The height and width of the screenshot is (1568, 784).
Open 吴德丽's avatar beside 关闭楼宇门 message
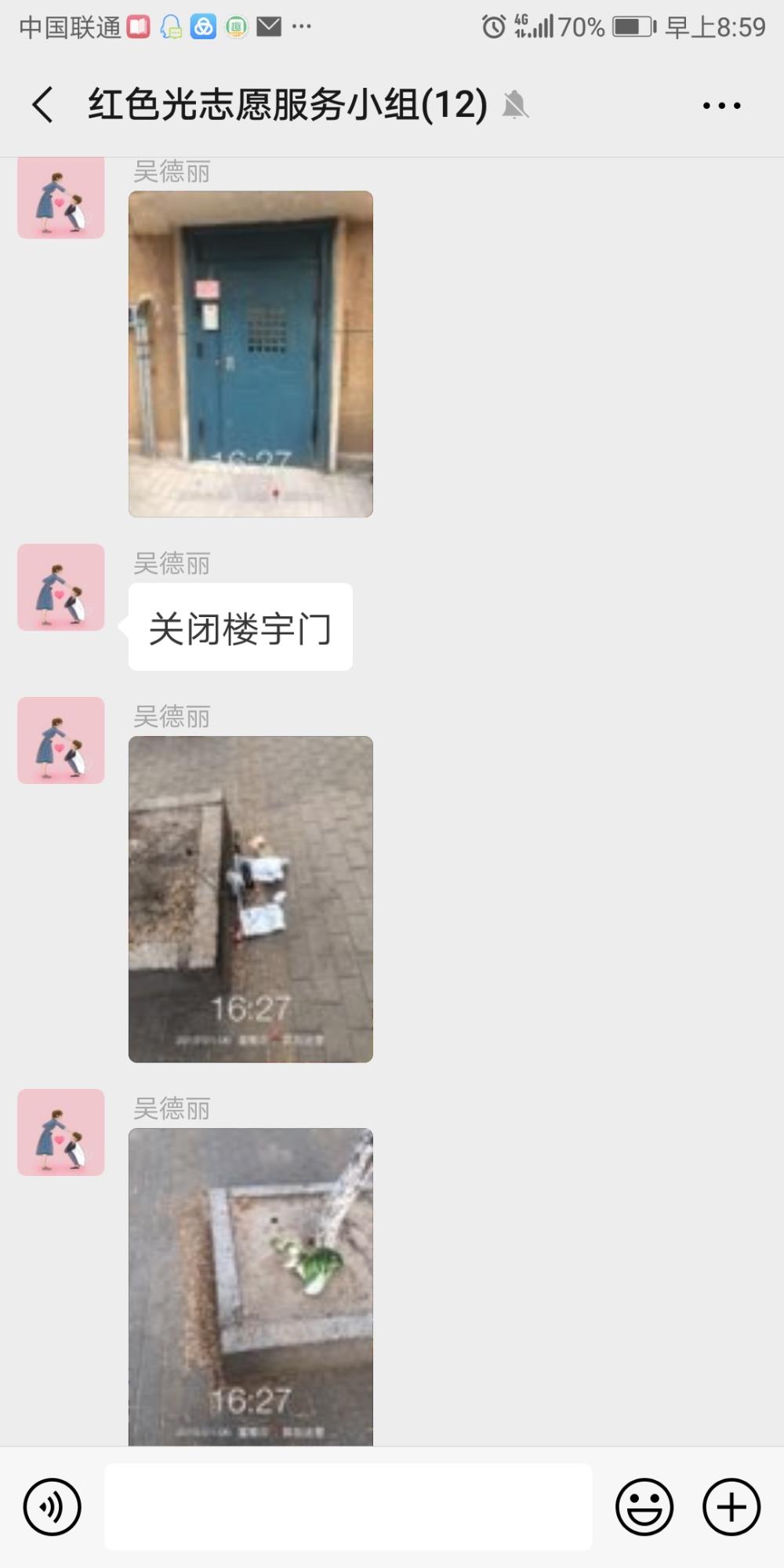(x=61, y=587)
